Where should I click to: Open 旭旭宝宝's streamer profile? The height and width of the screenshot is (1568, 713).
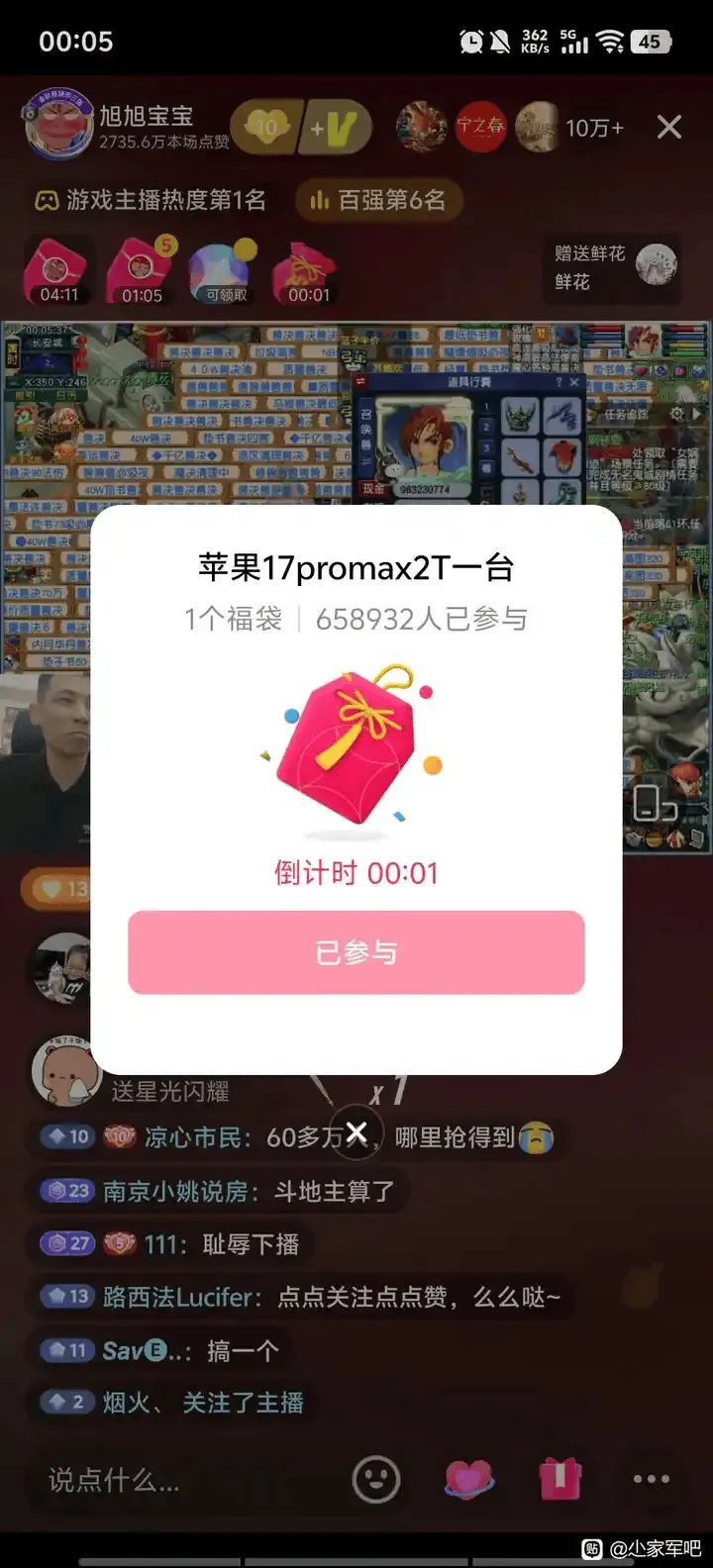pos(57,128)
